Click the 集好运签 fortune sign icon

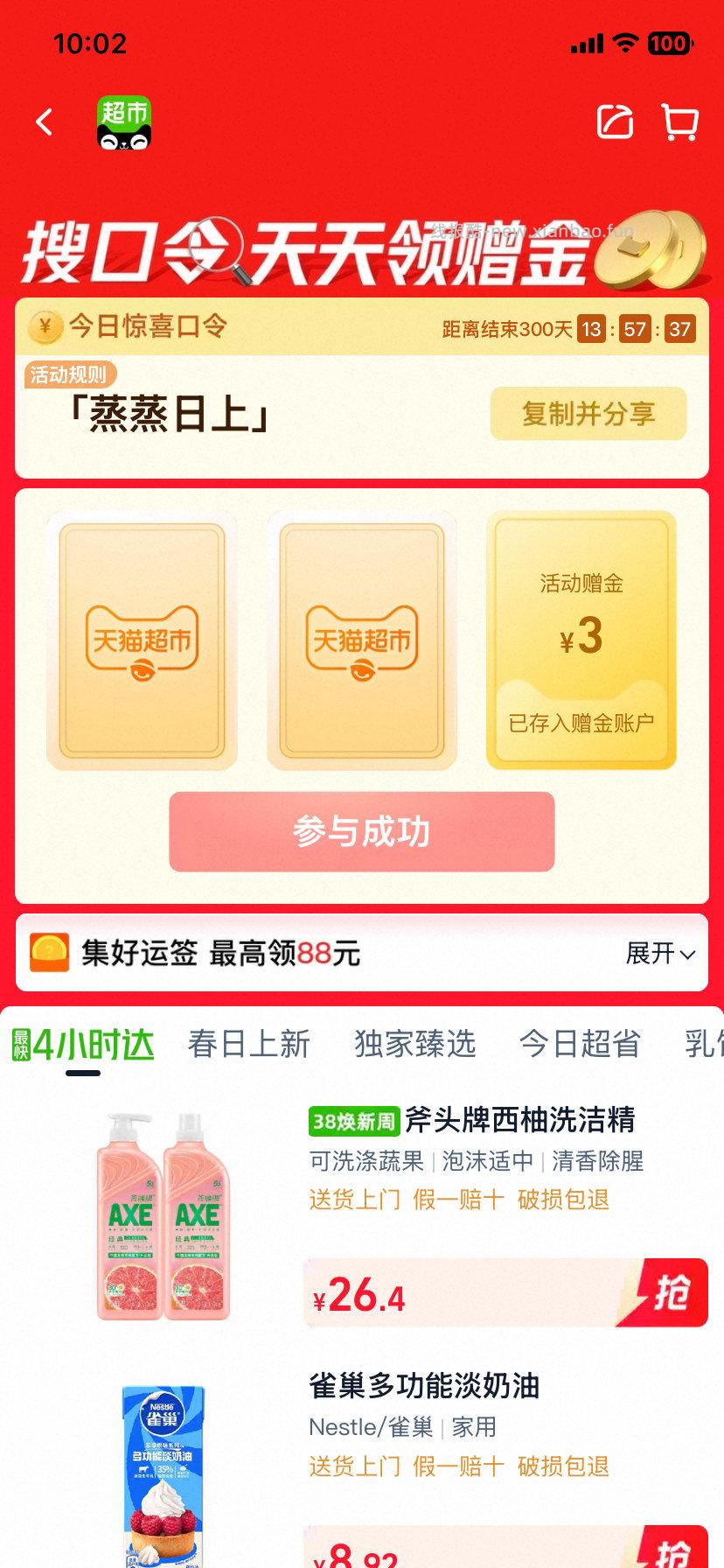tap(48, 953)
